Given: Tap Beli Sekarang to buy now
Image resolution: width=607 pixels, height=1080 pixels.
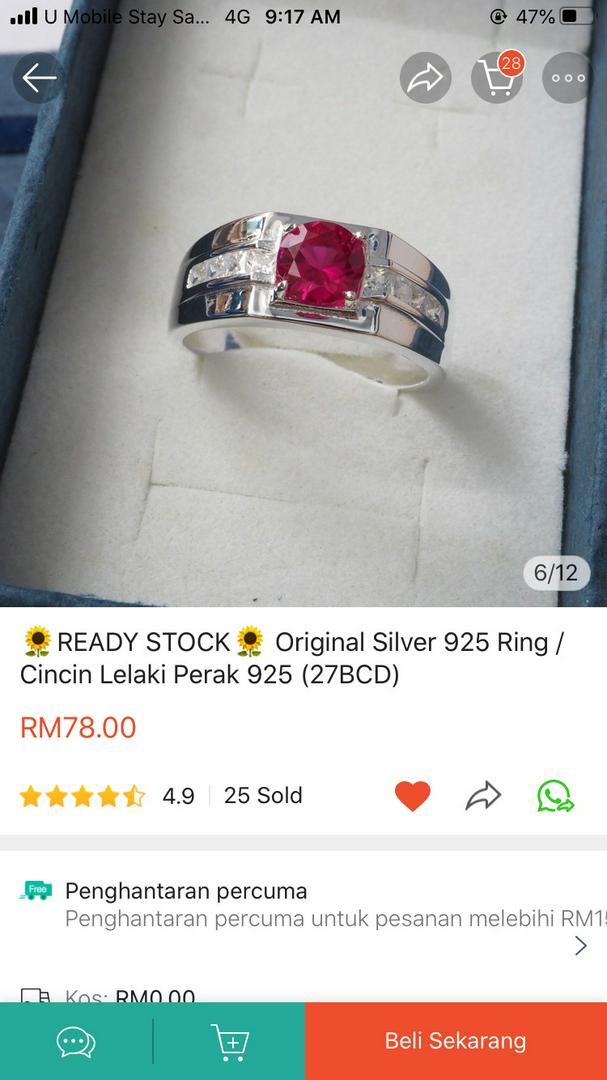Looking at the screenshot, I should click(456, 1041).
